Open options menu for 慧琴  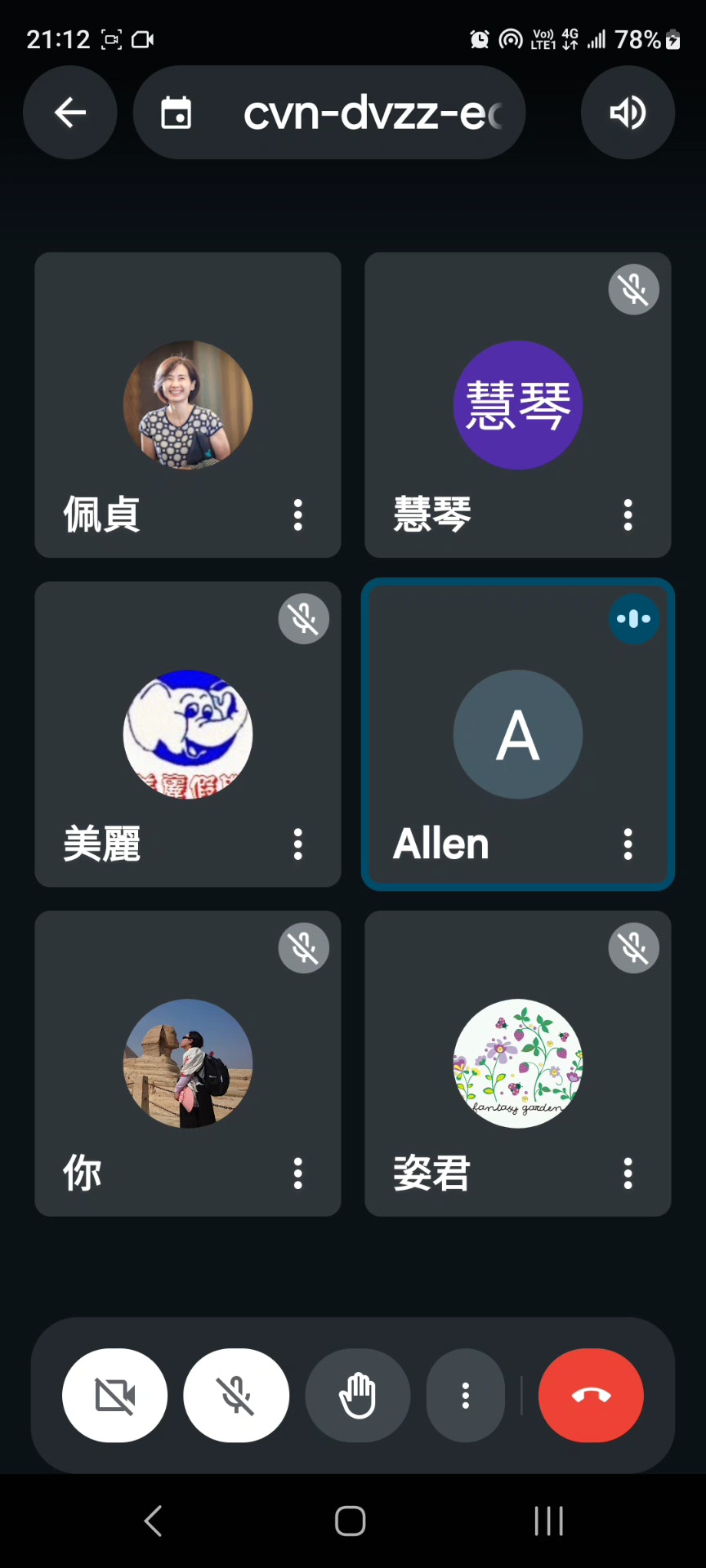tap(628, 515)
